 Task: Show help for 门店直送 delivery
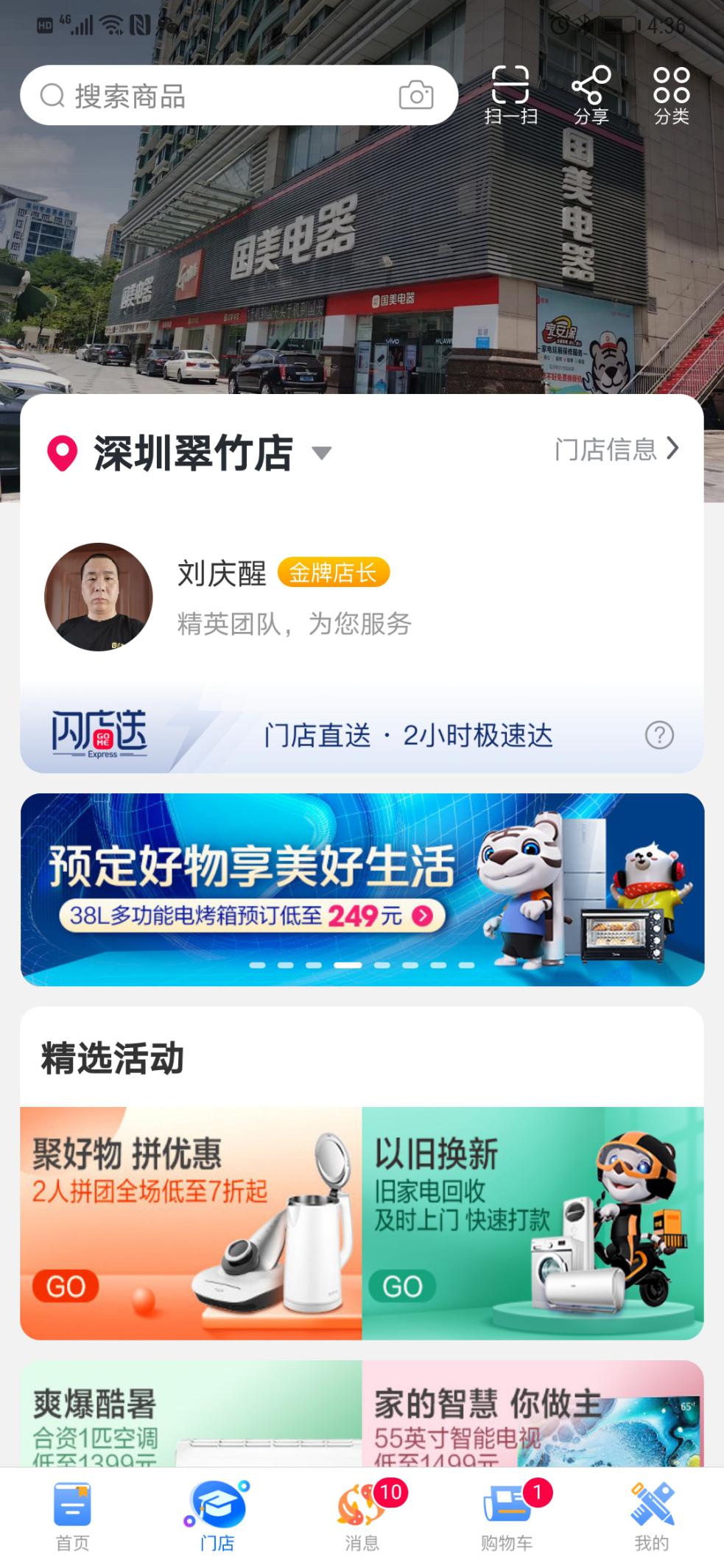[659, 735]
